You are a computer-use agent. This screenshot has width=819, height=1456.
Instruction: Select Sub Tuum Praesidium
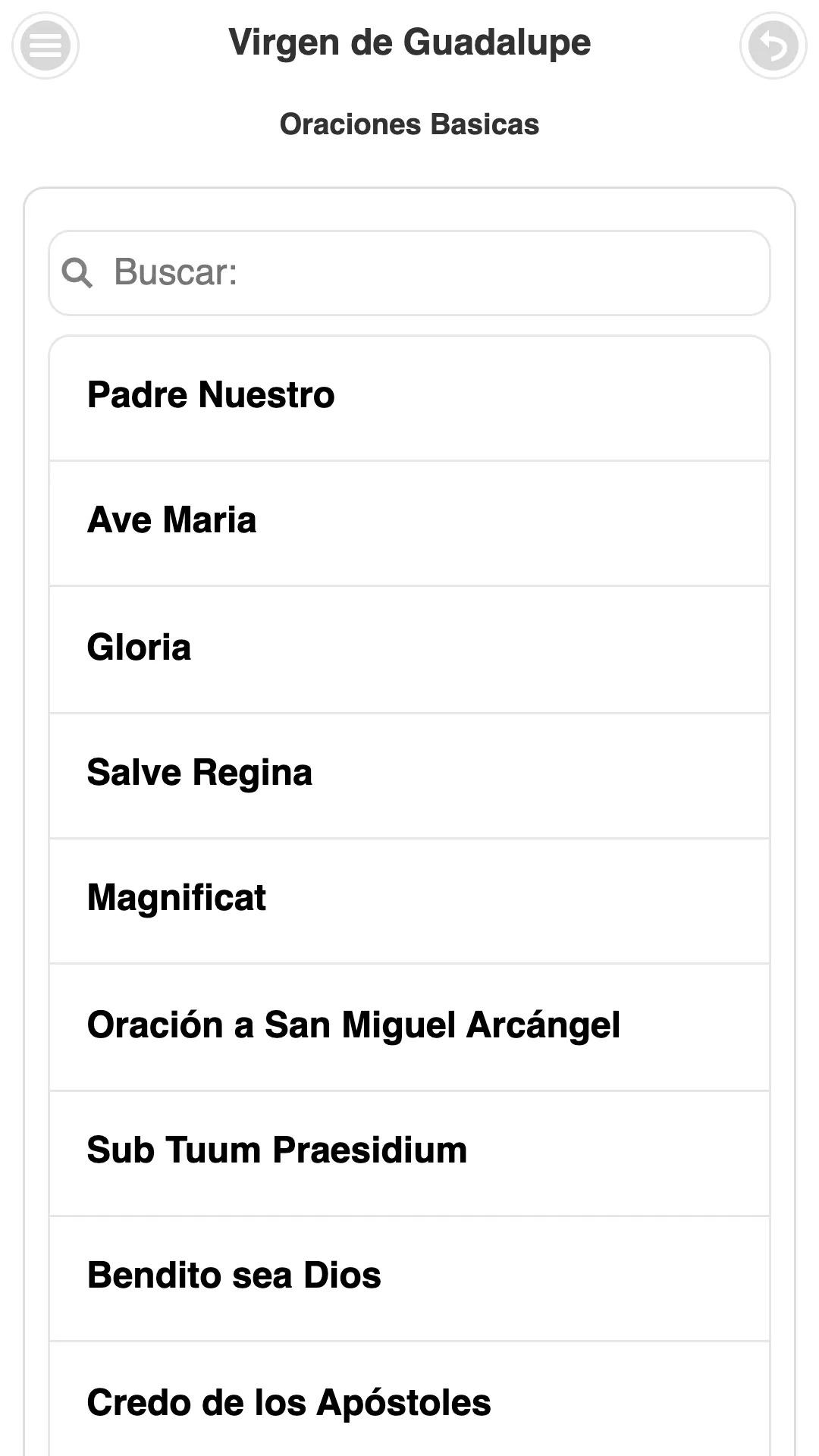click(409, 1153)
